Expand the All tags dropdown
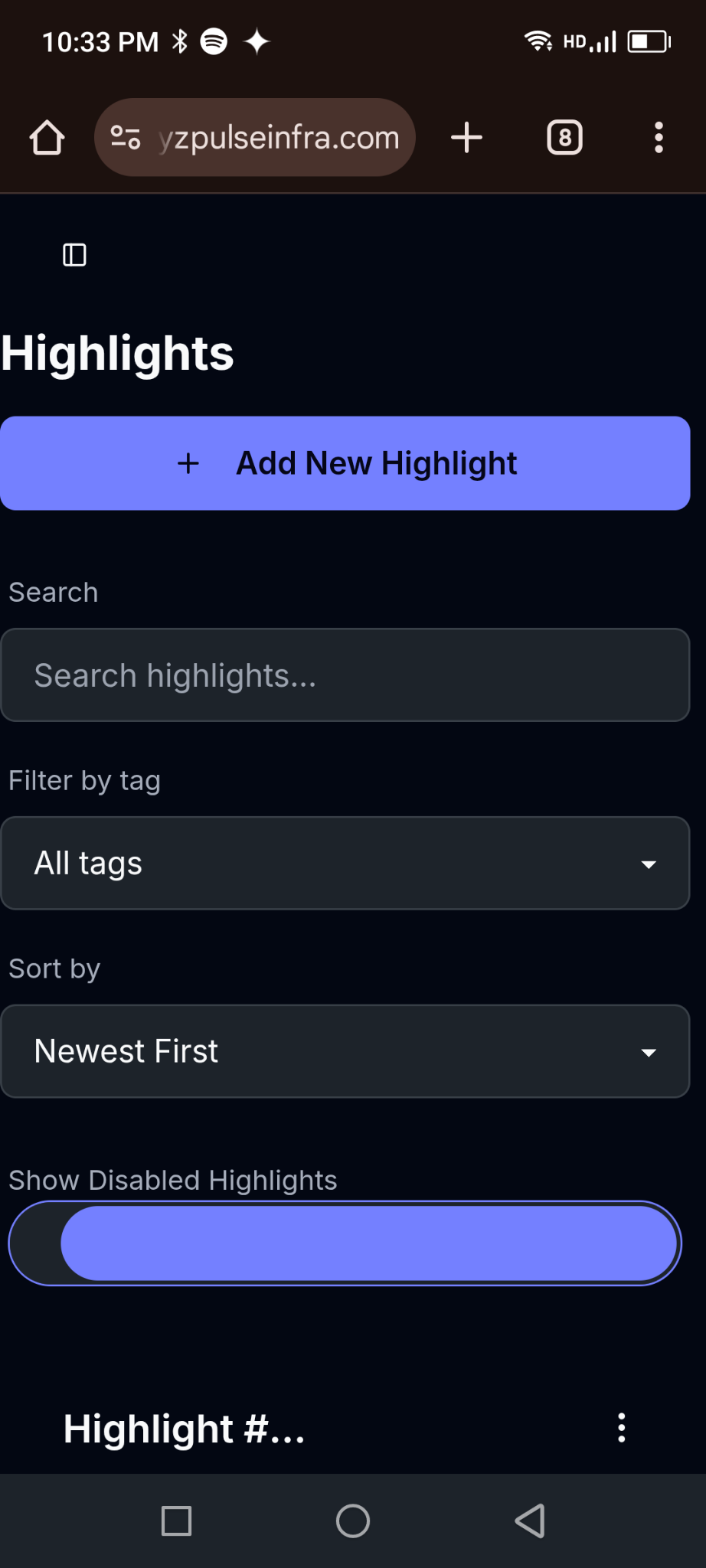 click(x=345, y=863)
